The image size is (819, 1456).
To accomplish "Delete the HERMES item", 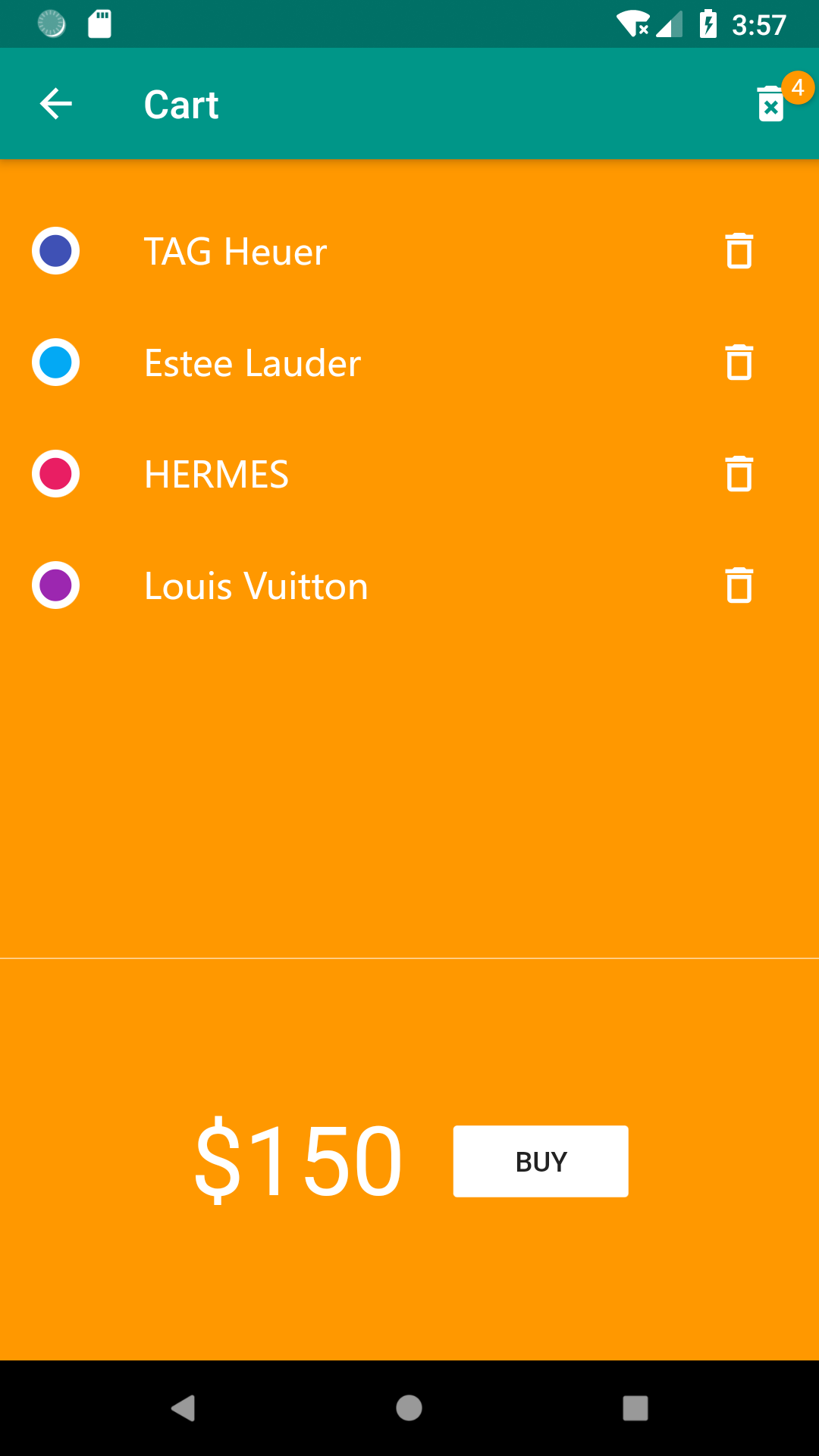I will 739,474.
